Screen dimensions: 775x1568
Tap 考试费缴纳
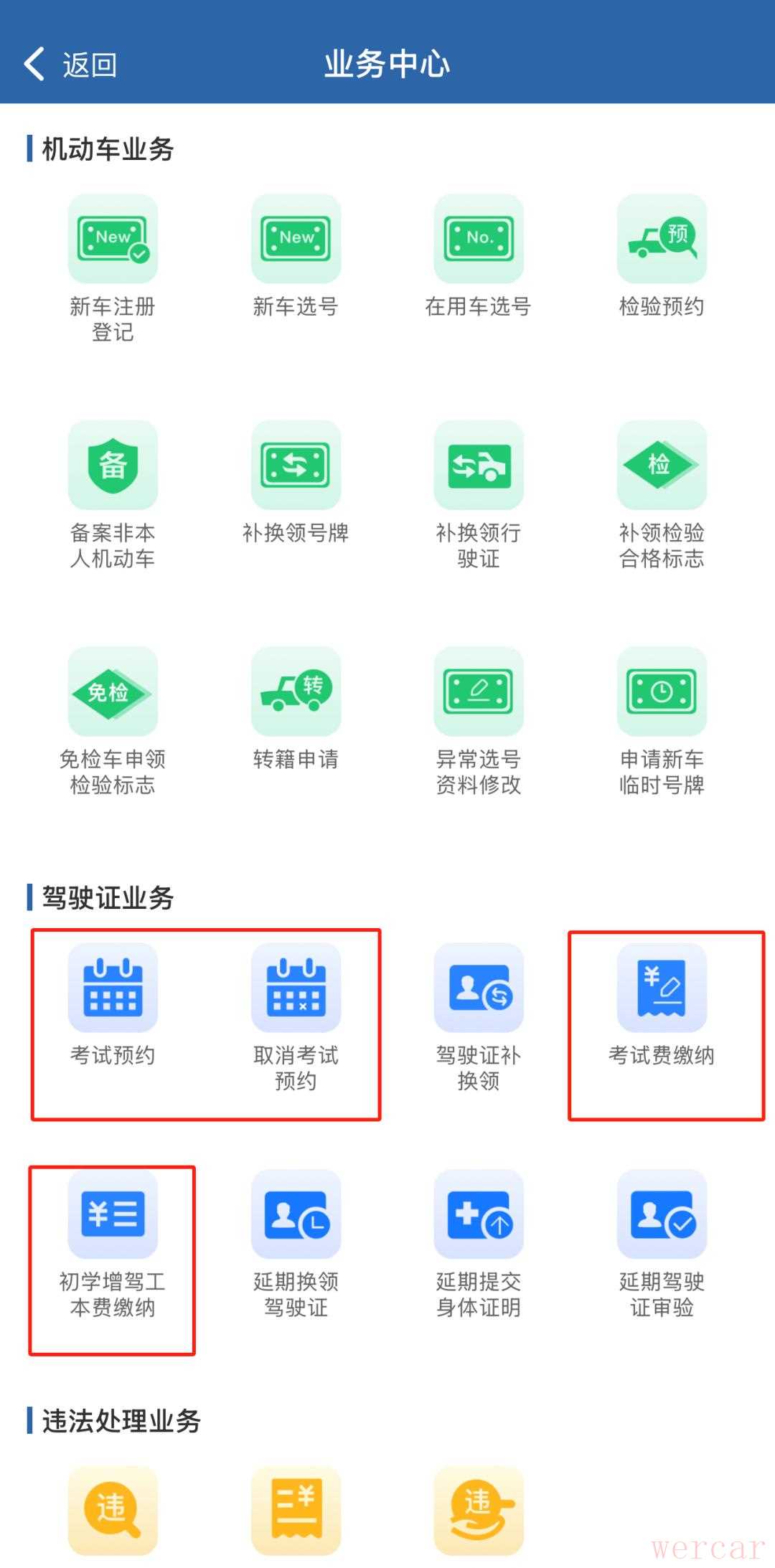pos(662,988)
